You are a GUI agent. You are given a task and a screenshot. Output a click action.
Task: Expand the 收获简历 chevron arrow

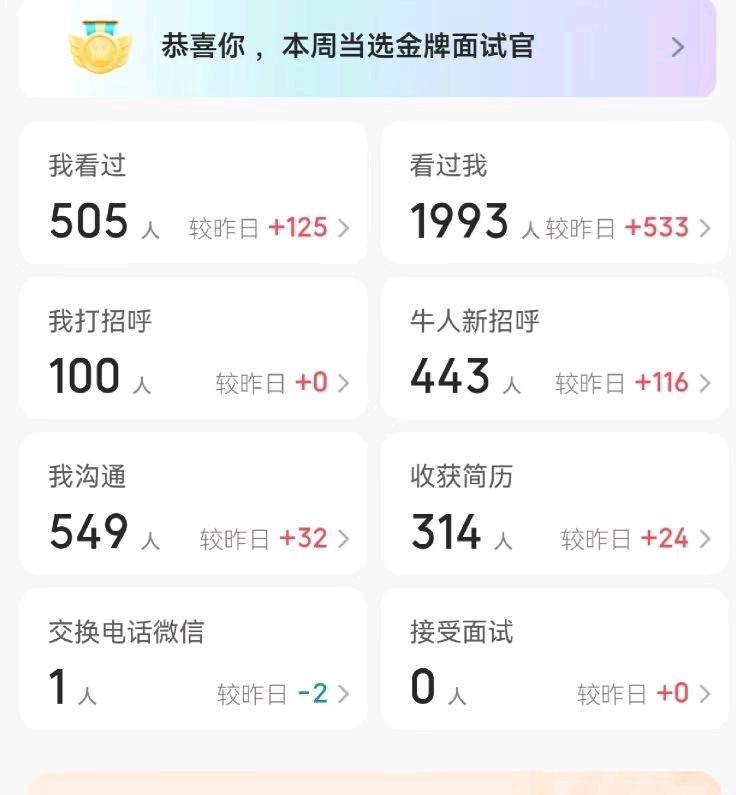[x=707, y=538]
